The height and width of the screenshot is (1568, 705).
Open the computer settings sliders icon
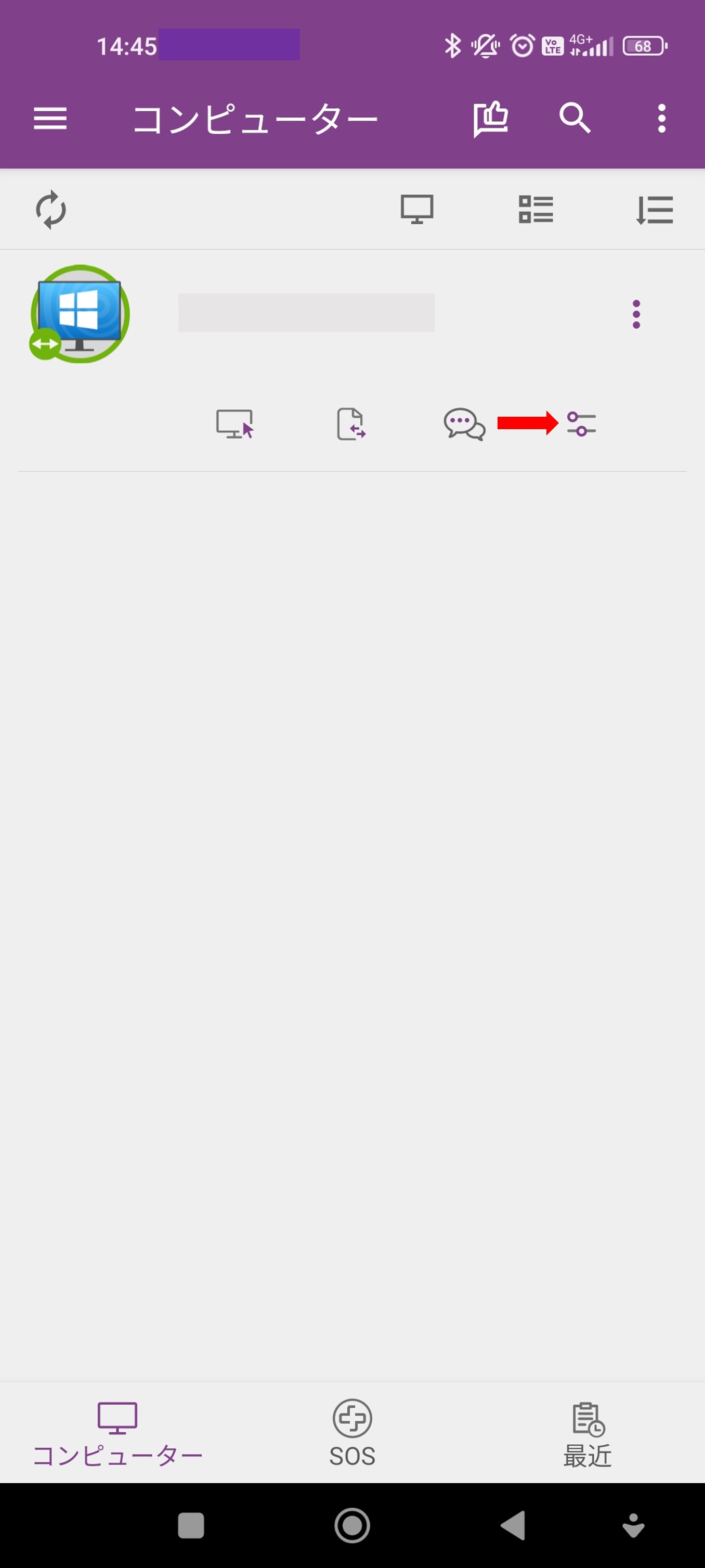click(581, 423)
